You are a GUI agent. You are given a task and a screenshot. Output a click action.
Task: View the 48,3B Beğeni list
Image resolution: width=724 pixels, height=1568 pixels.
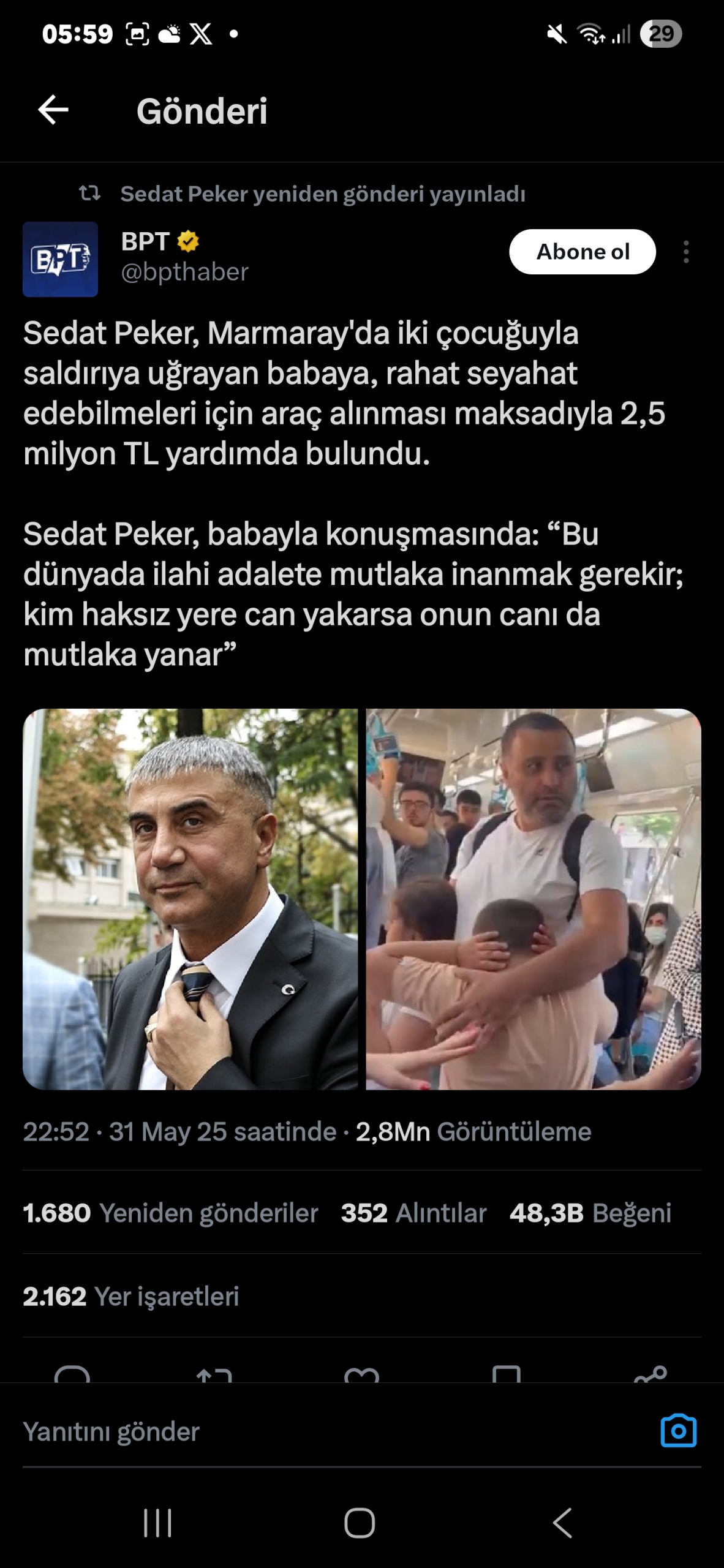pos(590,1213)
